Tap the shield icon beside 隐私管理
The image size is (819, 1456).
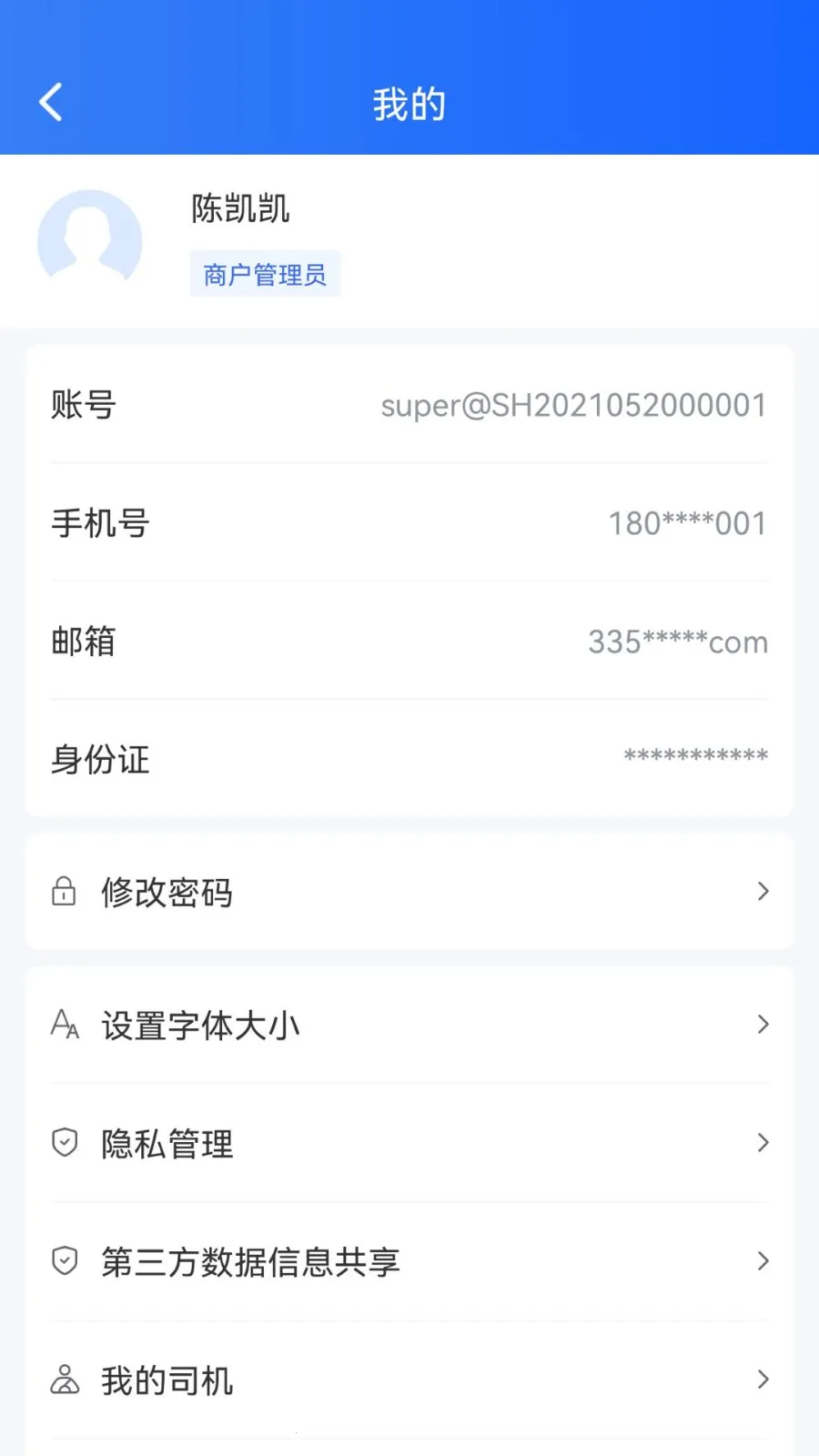(64, 1143)
